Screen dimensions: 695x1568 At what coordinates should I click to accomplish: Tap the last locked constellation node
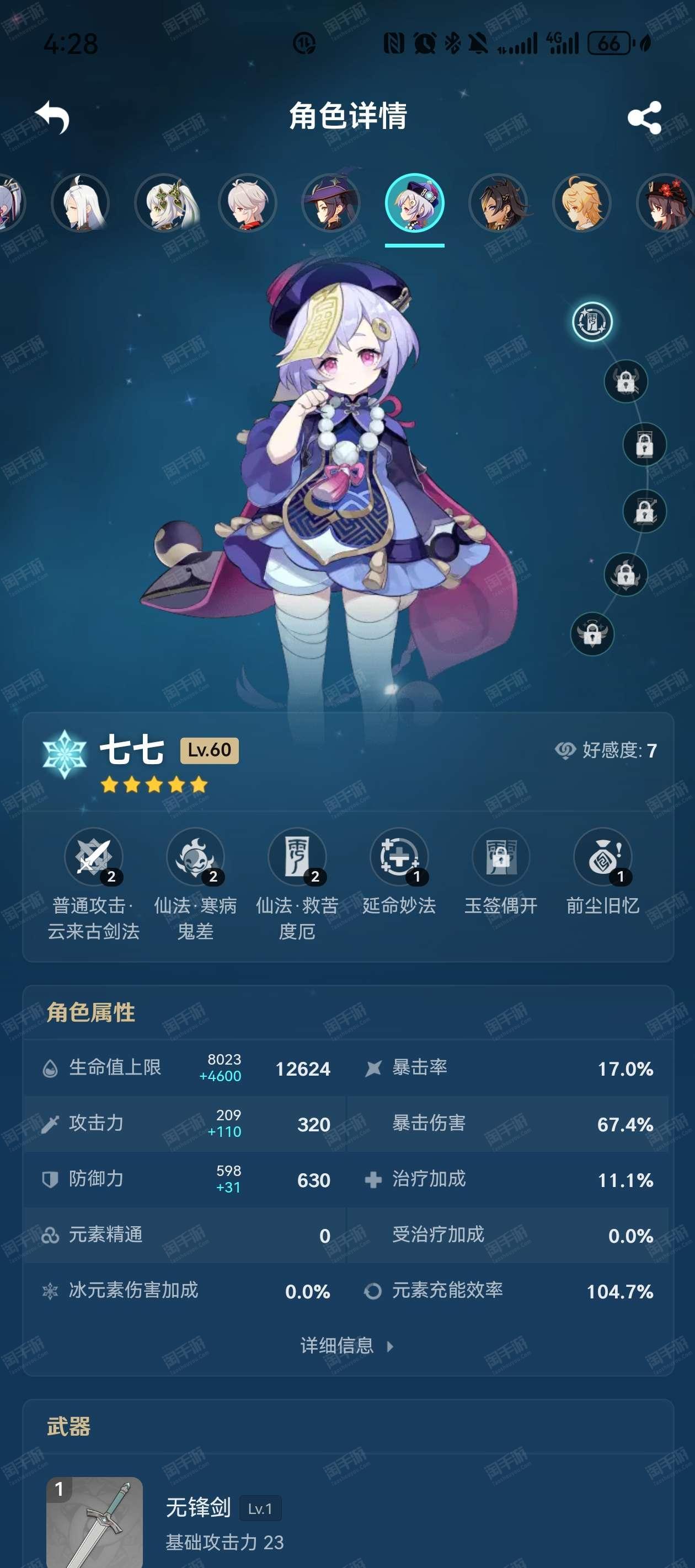click(591, 634)
